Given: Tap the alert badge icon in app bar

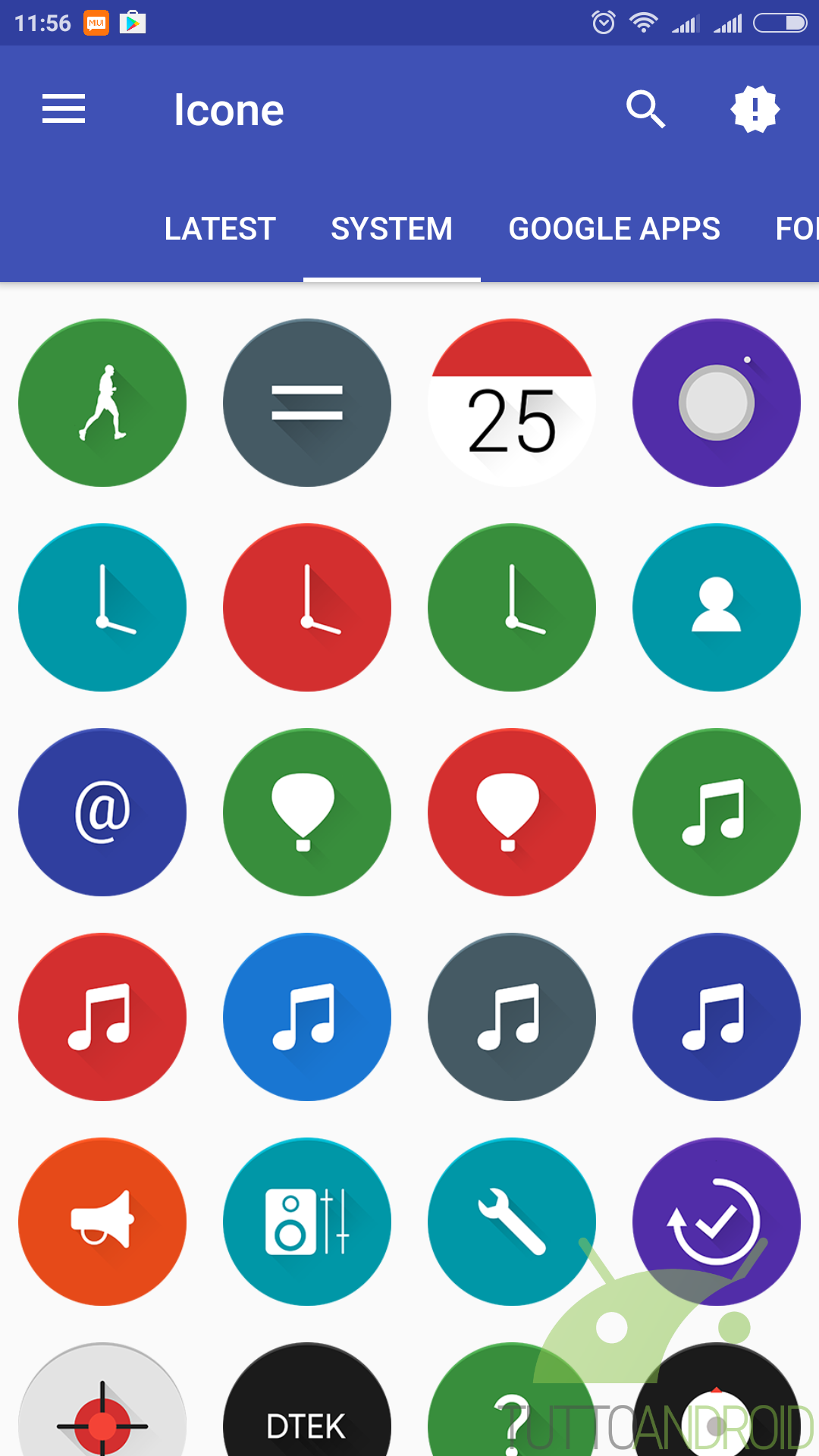Looking at the screenshot, I should 755,109.
